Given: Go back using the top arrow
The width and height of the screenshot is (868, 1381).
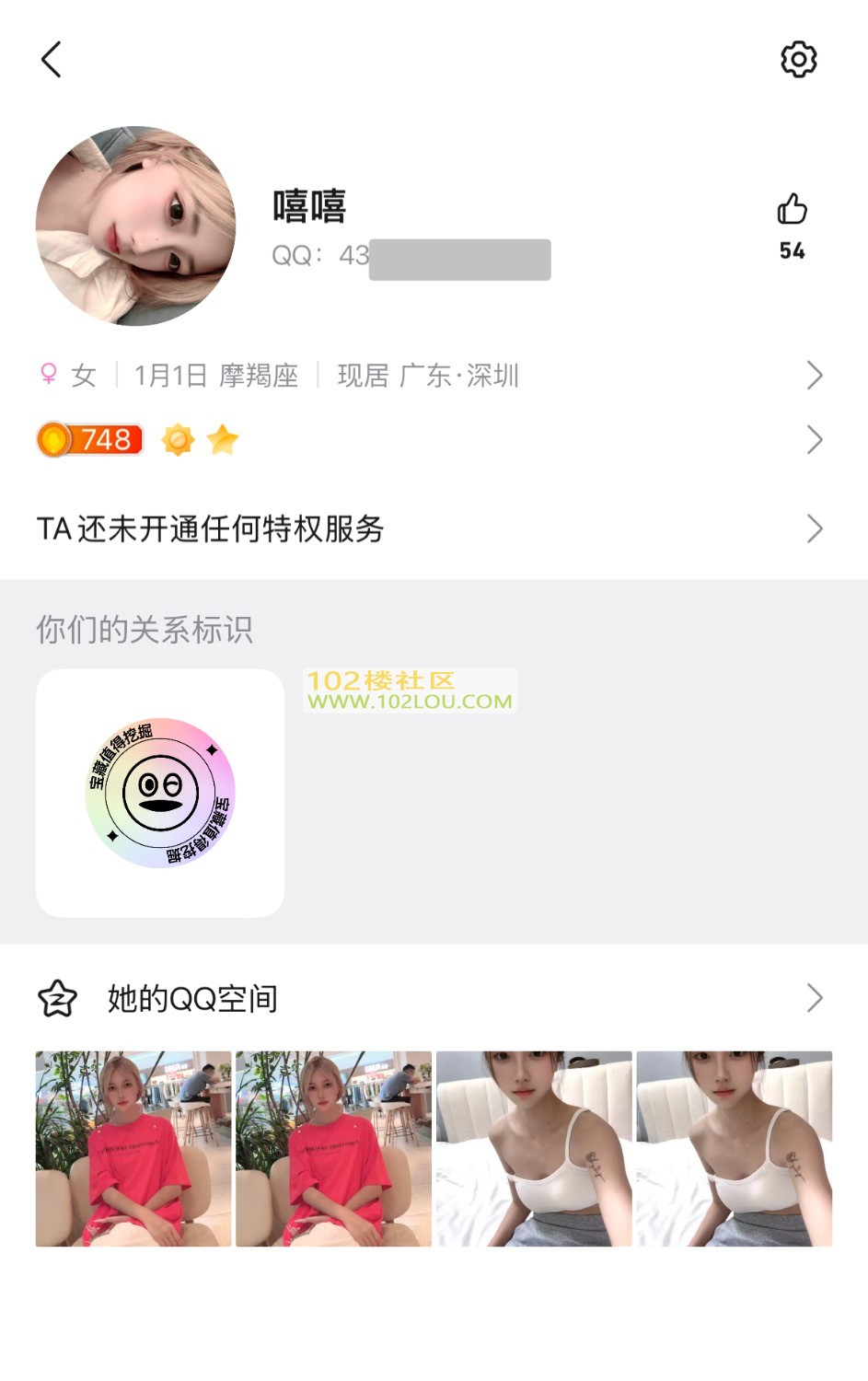Looking at the screenshot, I should point(52,60).
